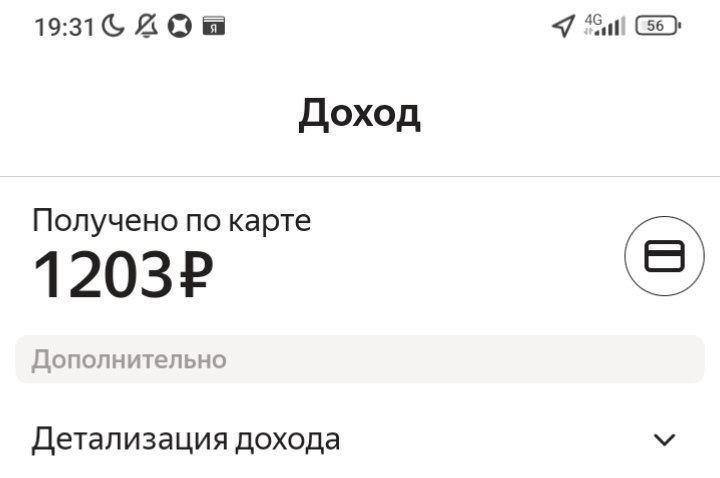Tap the card icon next to received amount
The width and height of the screenshot is (720, 478).
coord(664,257)
